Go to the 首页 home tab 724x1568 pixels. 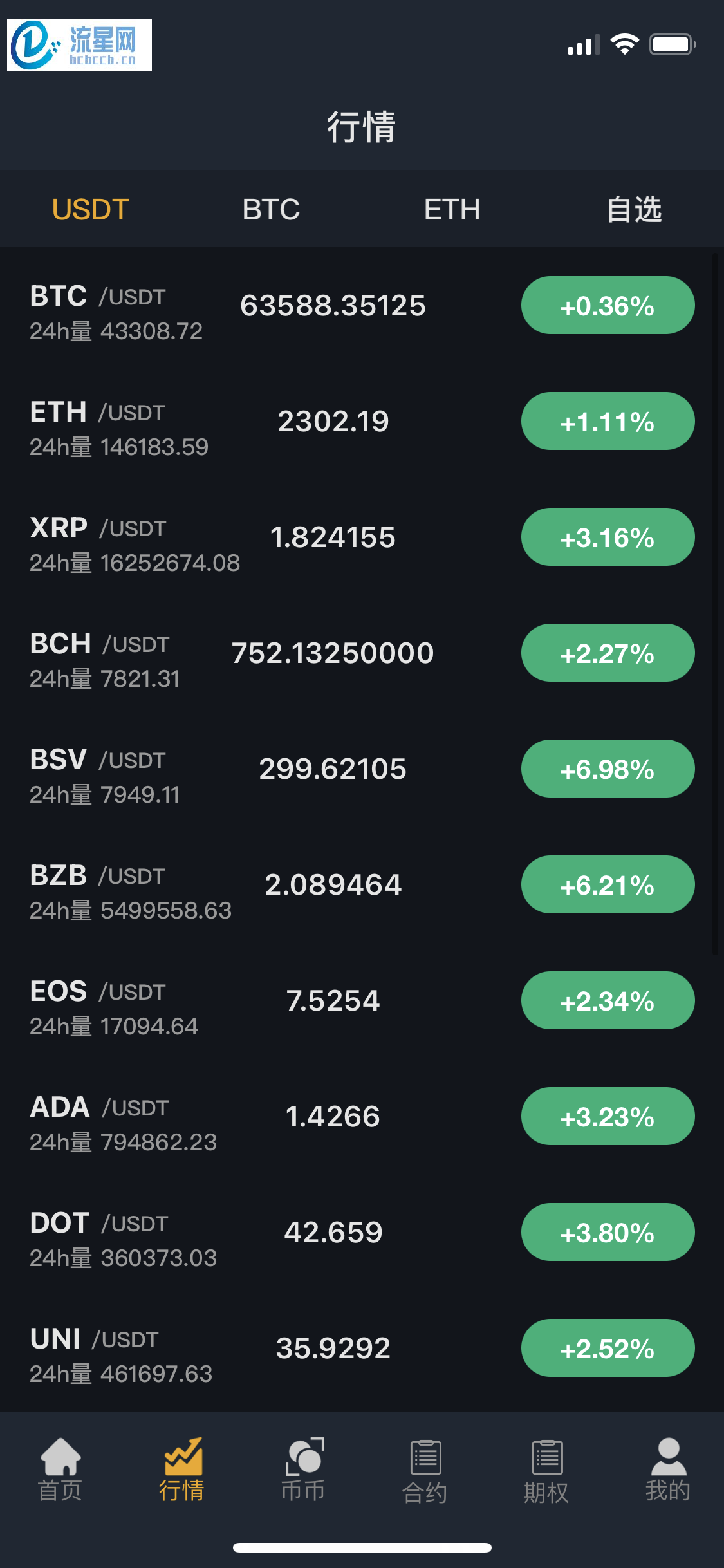pos(60,1470)
